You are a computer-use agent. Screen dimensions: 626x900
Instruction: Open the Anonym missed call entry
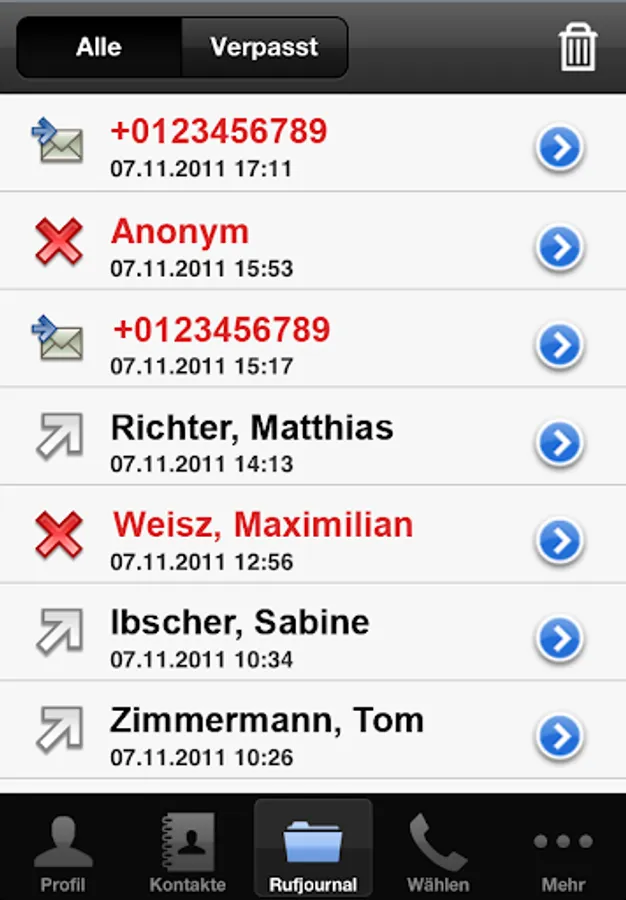180,243
